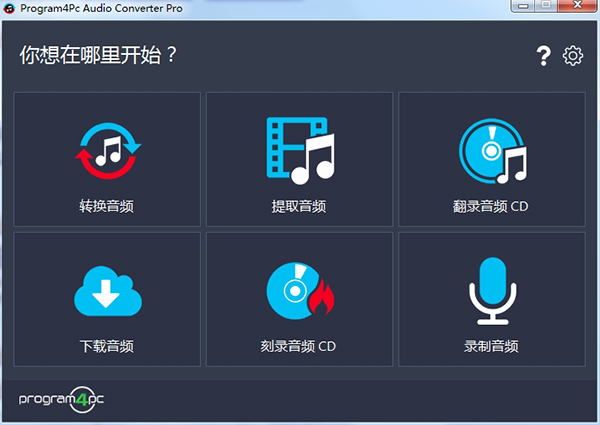Viewport: 600px width, 425px height.
Task: Open the settings gear
Action: pos(573,56)
